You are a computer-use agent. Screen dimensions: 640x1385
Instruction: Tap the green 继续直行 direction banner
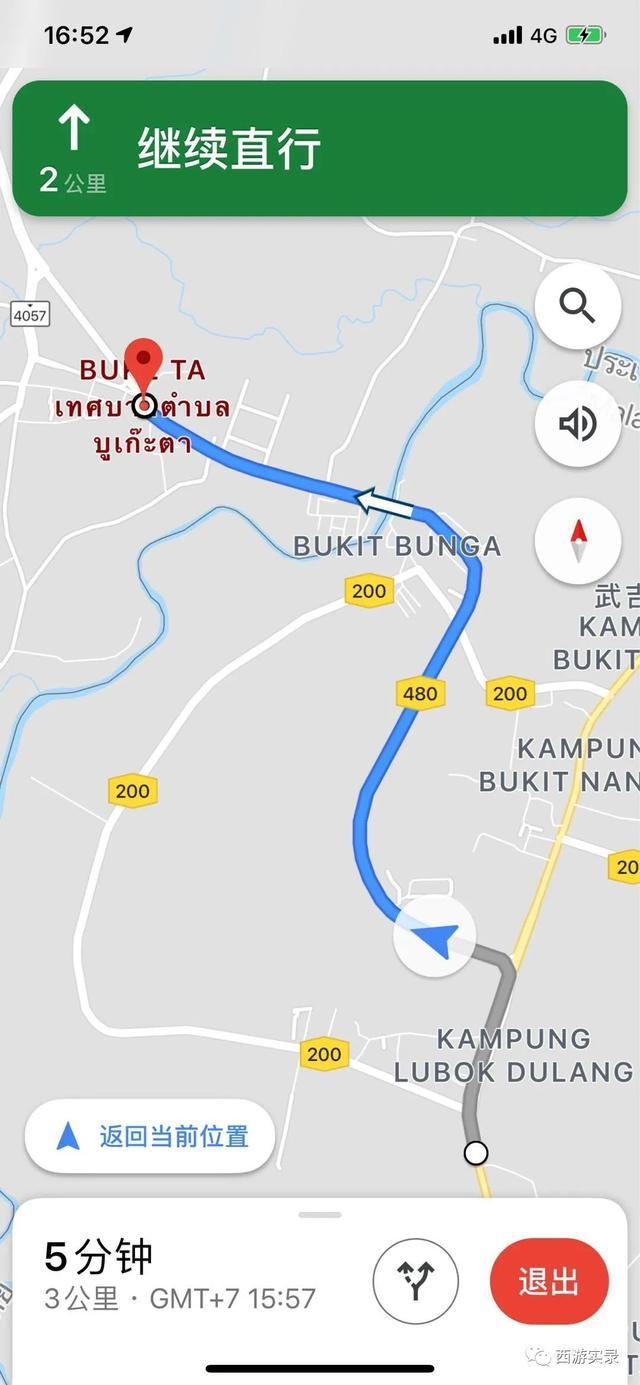coord(320,148)
